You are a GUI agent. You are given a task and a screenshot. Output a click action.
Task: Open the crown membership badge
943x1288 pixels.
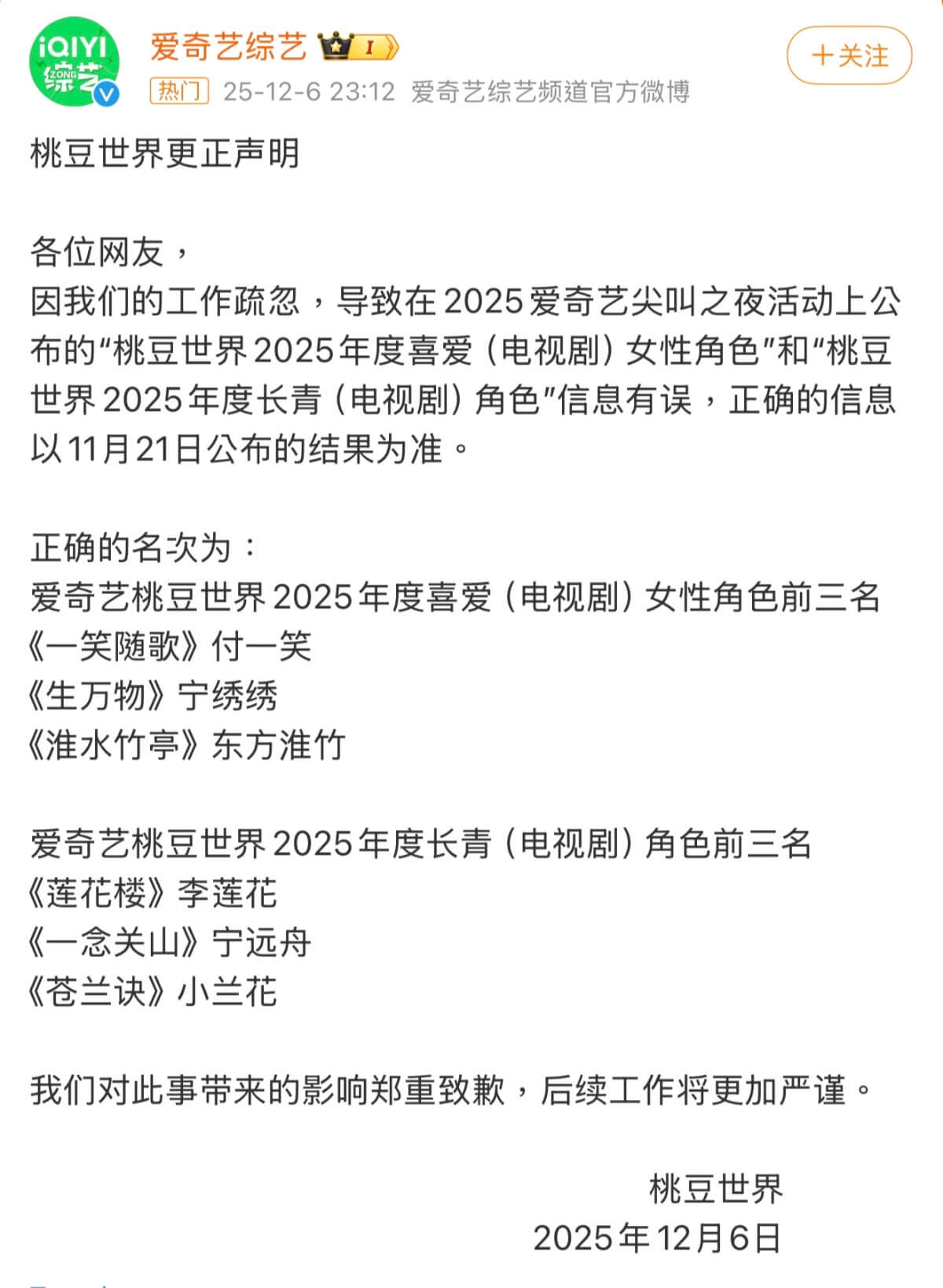(x=358, y=47)
